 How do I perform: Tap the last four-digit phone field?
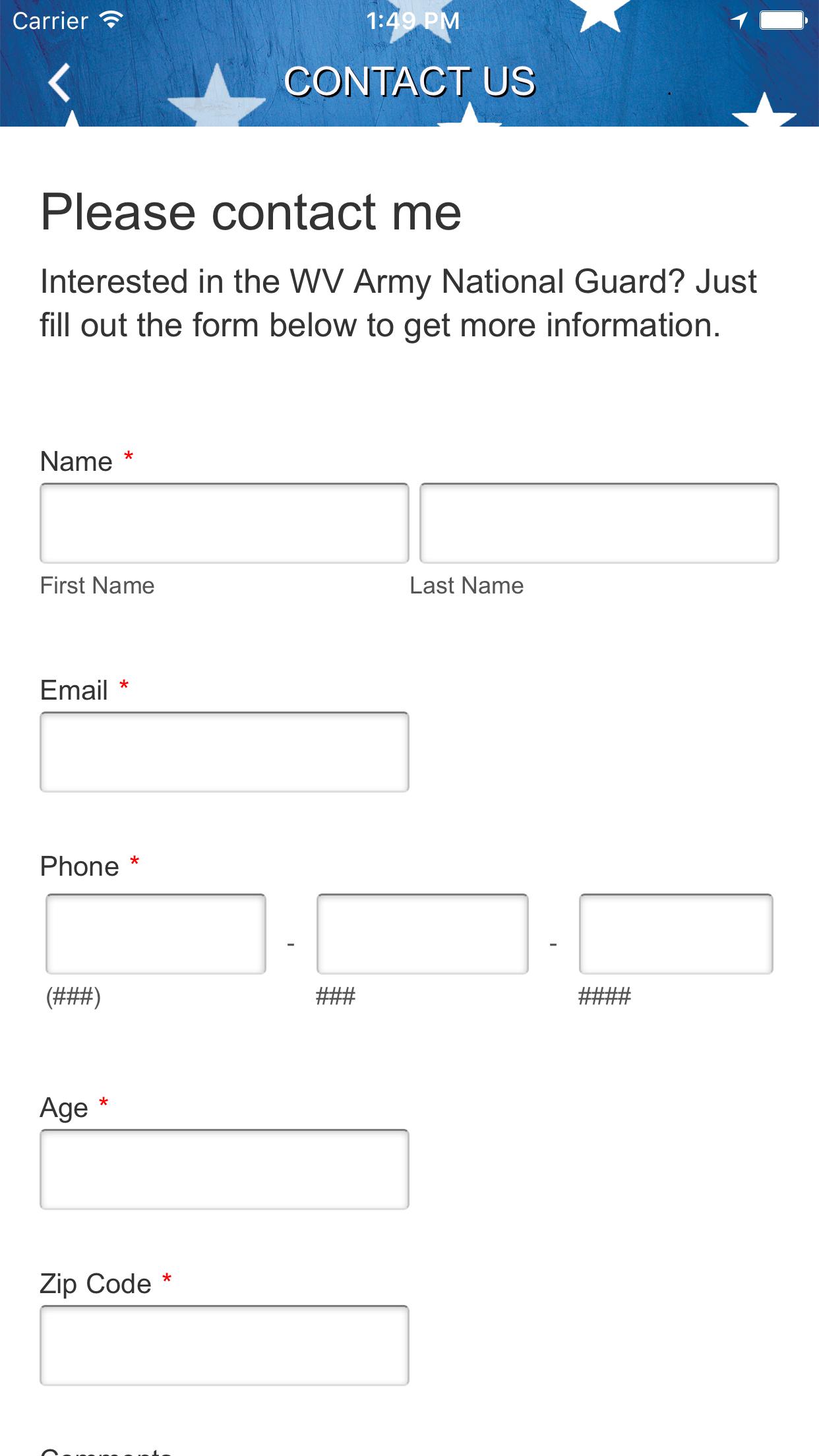676,934
